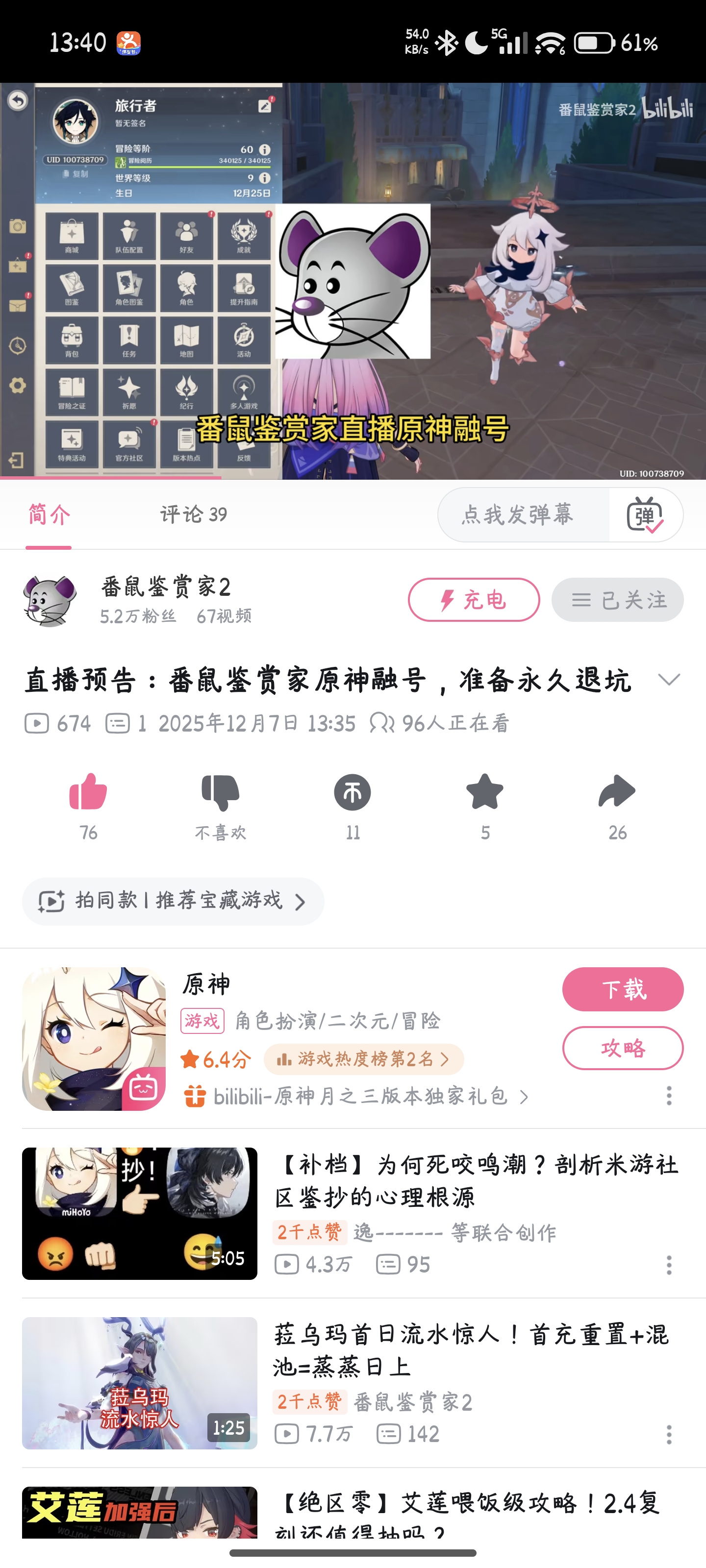Add the video to favorites
The height and width of the screenshot is (1568, 706).
485,793
